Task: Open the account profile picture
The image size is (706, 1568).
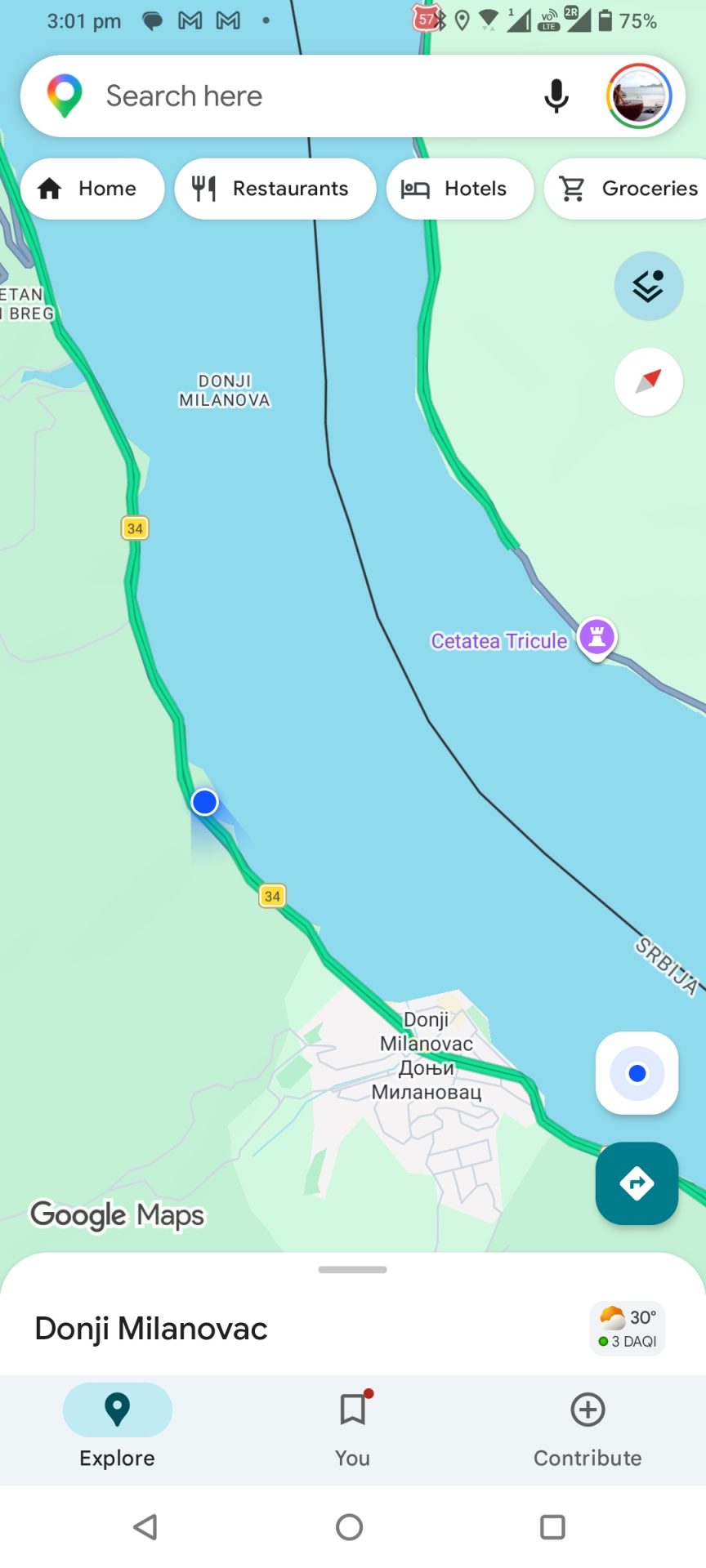Action: 639,96
